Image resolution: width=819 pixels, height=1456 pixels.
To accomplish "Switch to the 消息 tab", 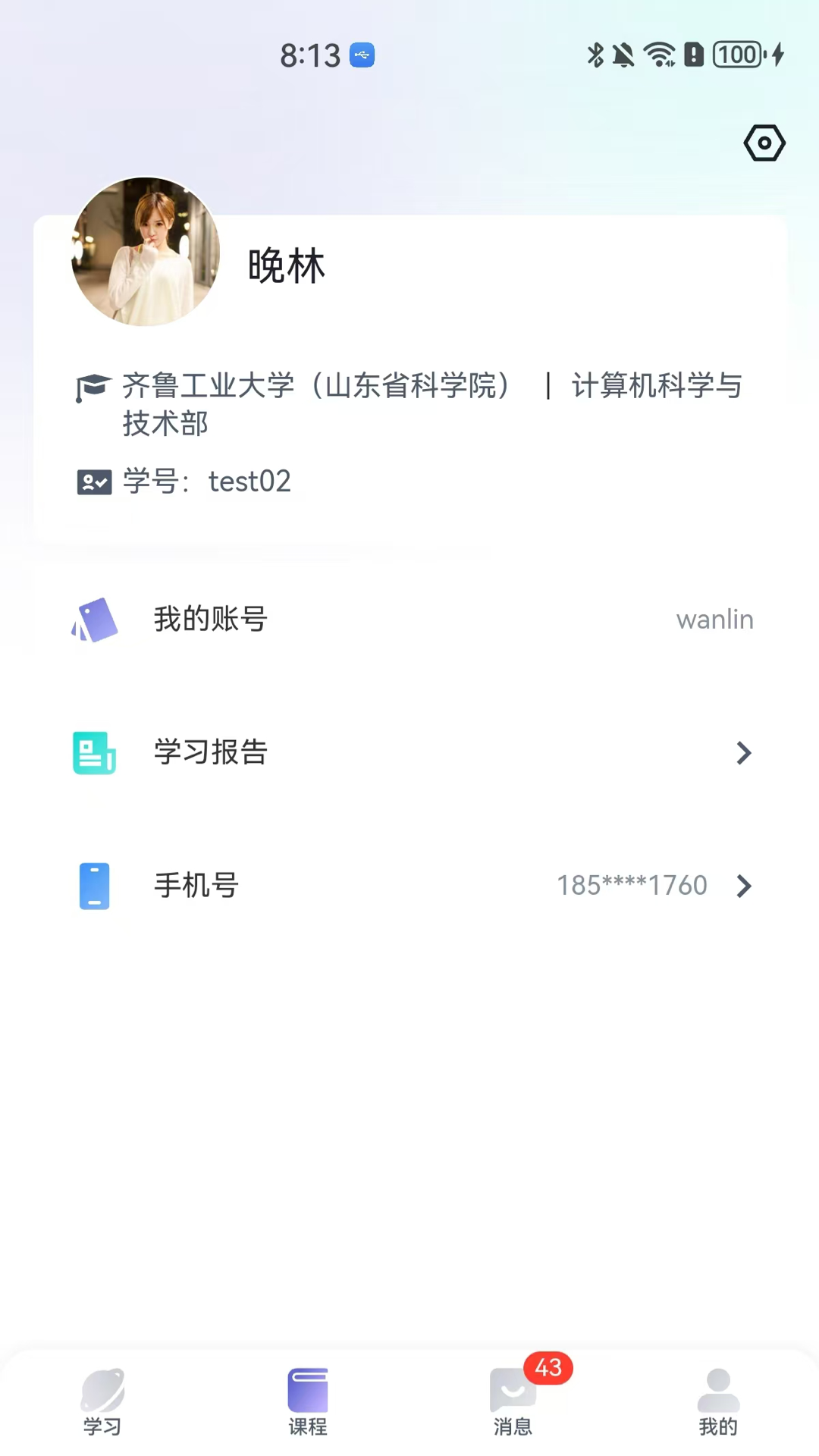I will pyautogui.click(x=512, y=1410).
